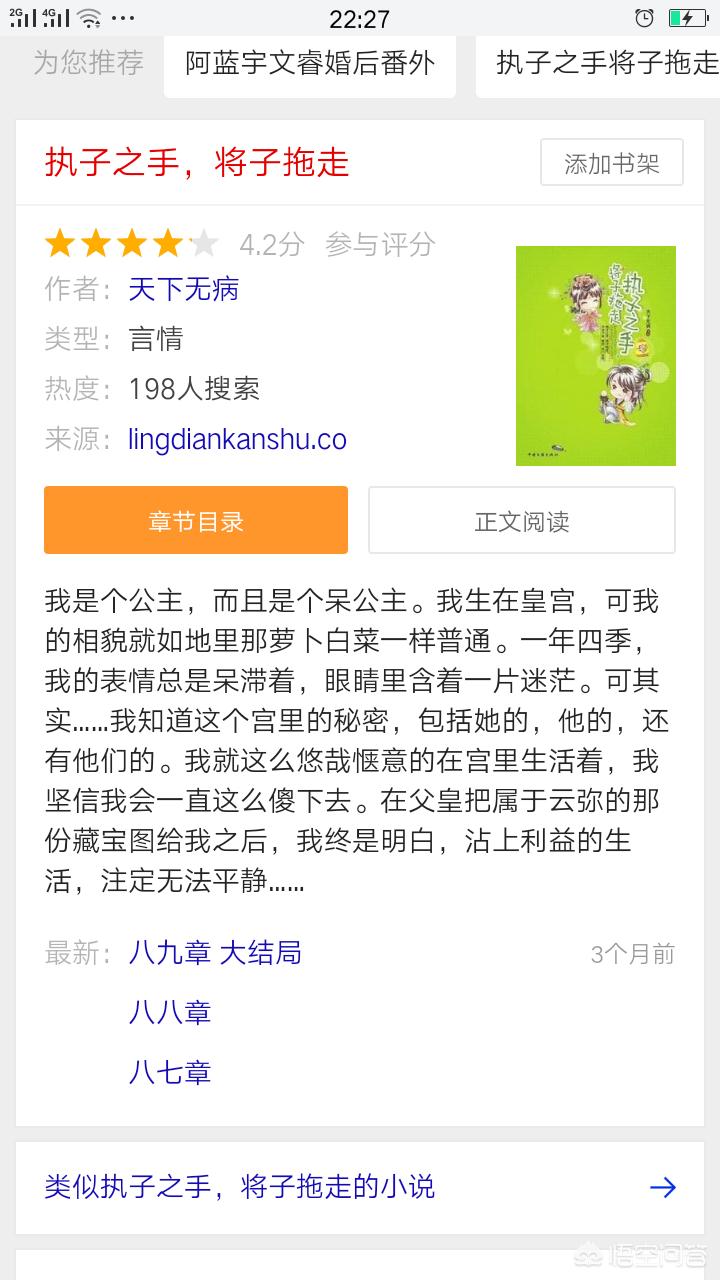The width and height of the screenshot is (720, 1280).
Task: Visit source lingdiankanshu.co
Action: pyautogui.click(x=237, y=439)
